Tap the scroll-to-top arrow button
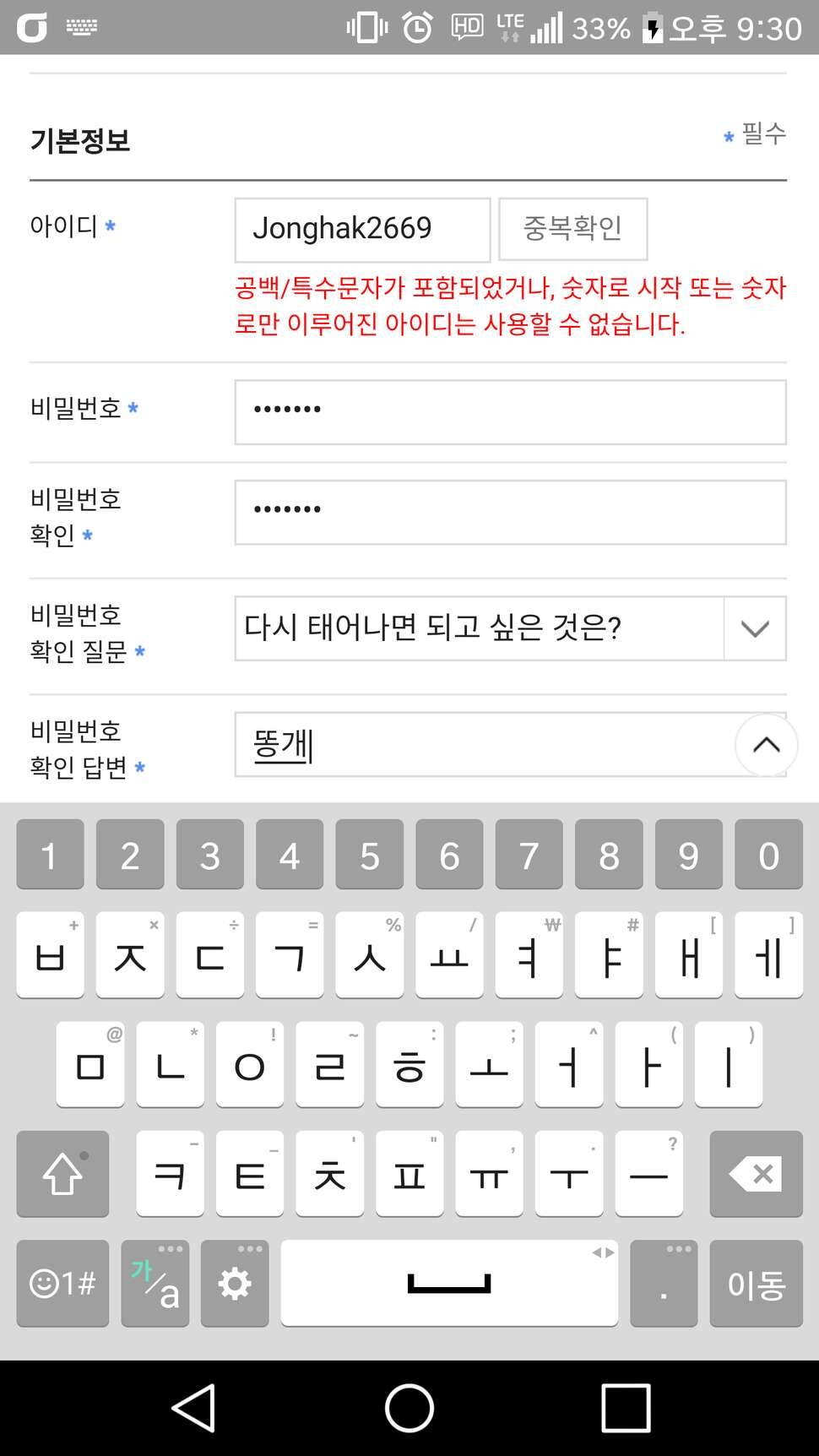This screenshot has height=1456, width=819. (x=766, y=745)
